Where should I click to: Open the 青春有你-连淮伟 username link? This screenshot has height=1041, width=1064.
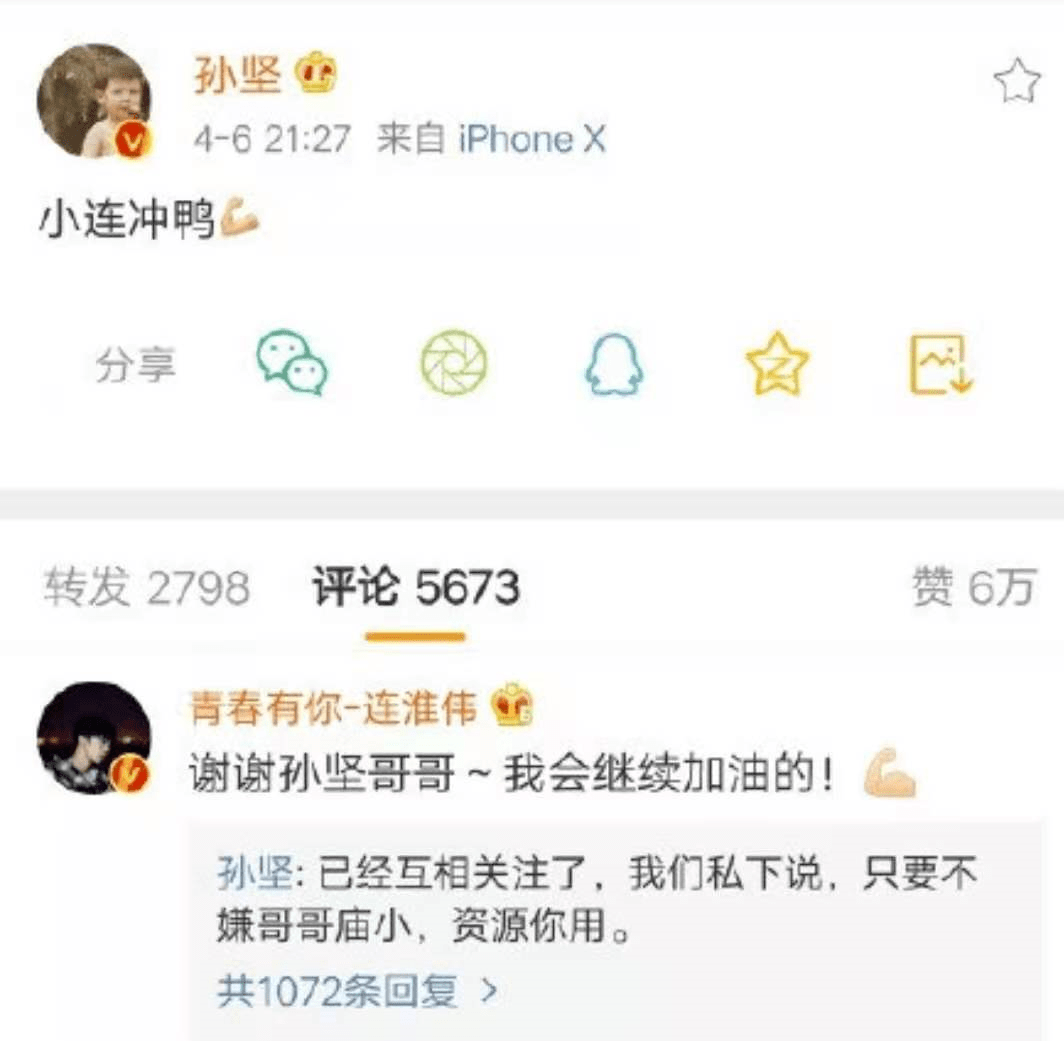pyautogui.click(x=337, y=709)
